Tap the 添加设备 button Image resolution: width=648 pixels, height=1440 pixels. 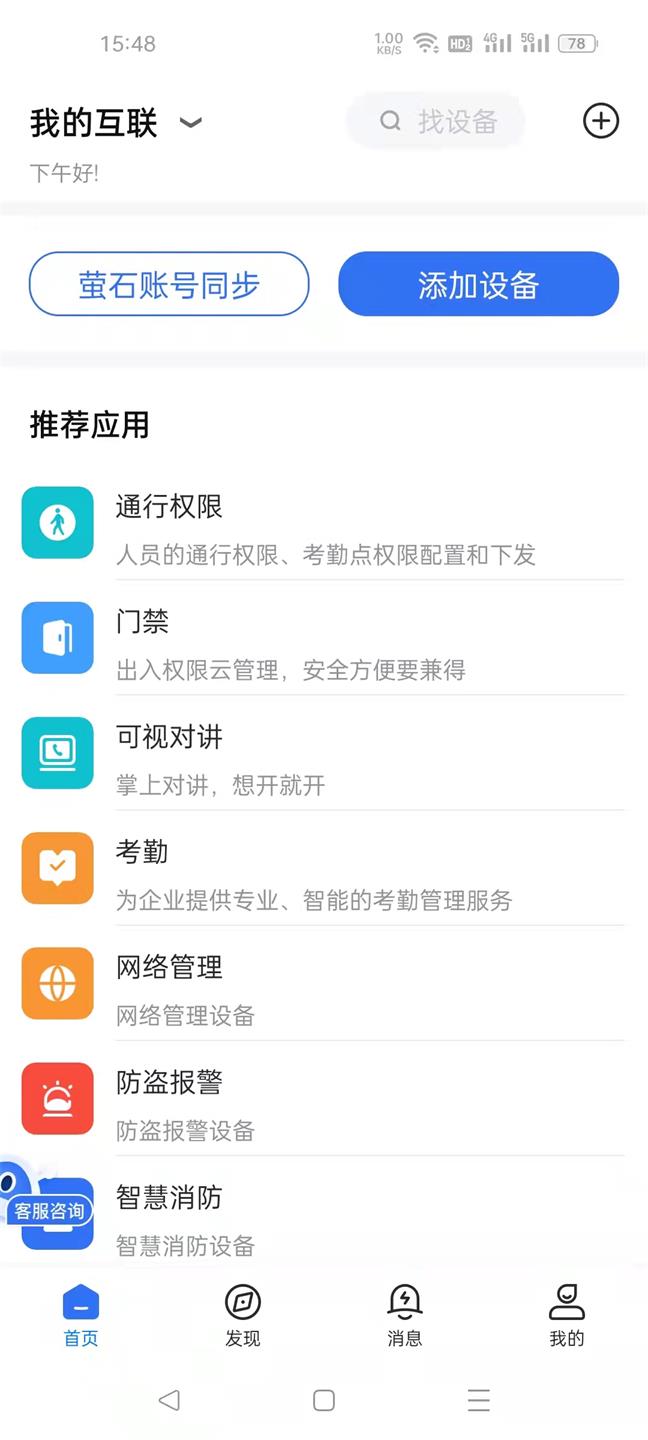[478, 284]
